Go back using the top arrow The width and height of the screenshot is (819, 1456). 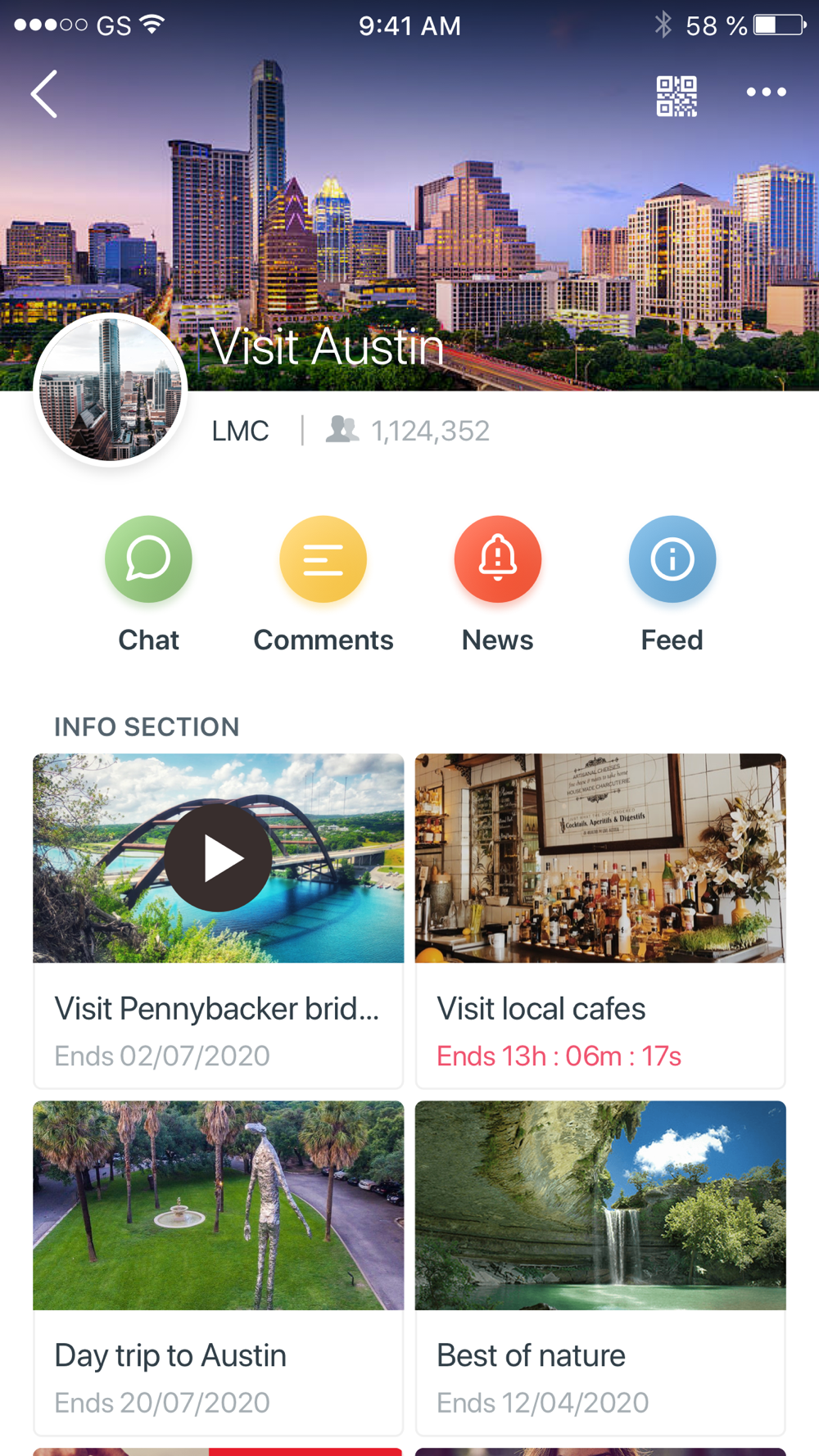coord(44,93)
